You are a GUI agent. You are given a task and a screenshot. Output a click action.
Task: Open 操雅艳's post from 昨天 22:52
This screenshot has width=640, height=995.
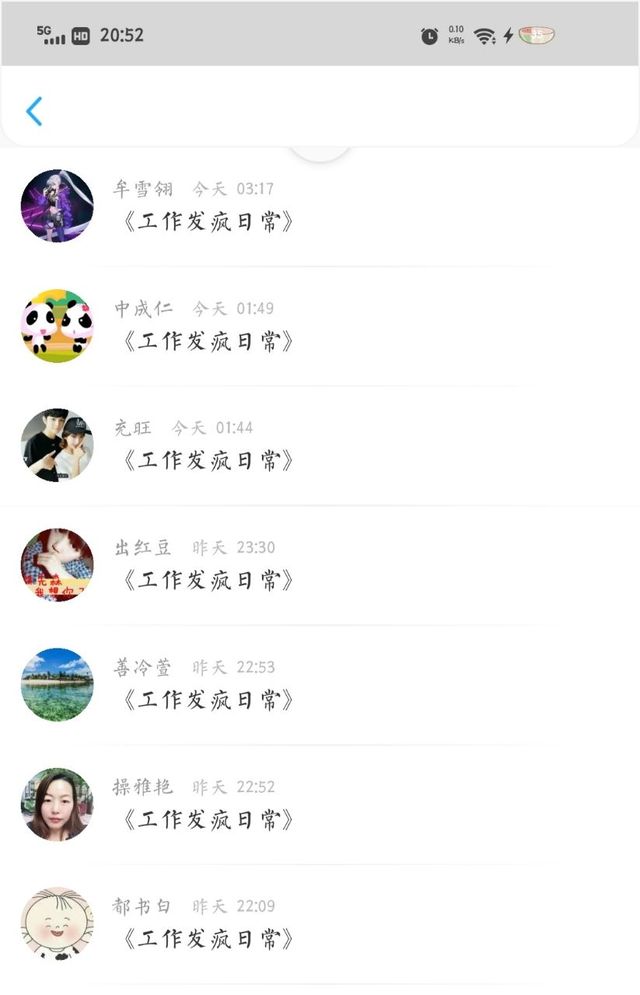point(208,821)
